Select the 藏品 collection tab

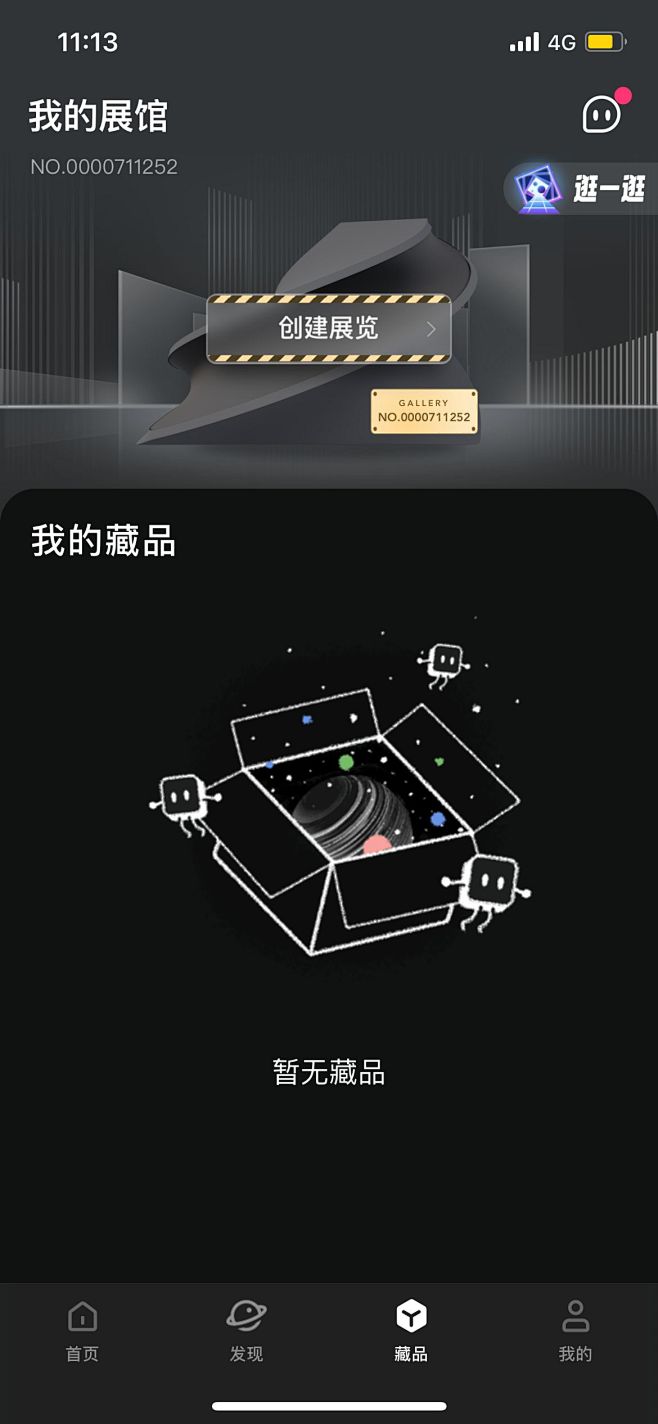tap(411, 1332)
